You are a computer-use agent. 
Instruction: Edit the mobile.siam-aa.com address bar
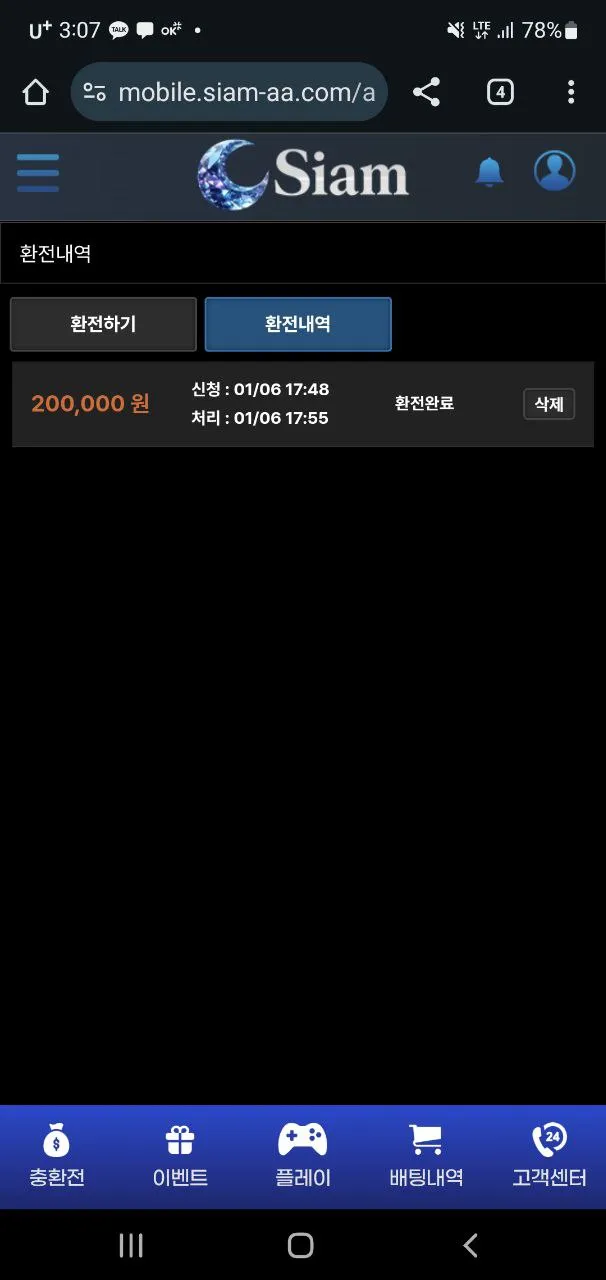(229, 92)
